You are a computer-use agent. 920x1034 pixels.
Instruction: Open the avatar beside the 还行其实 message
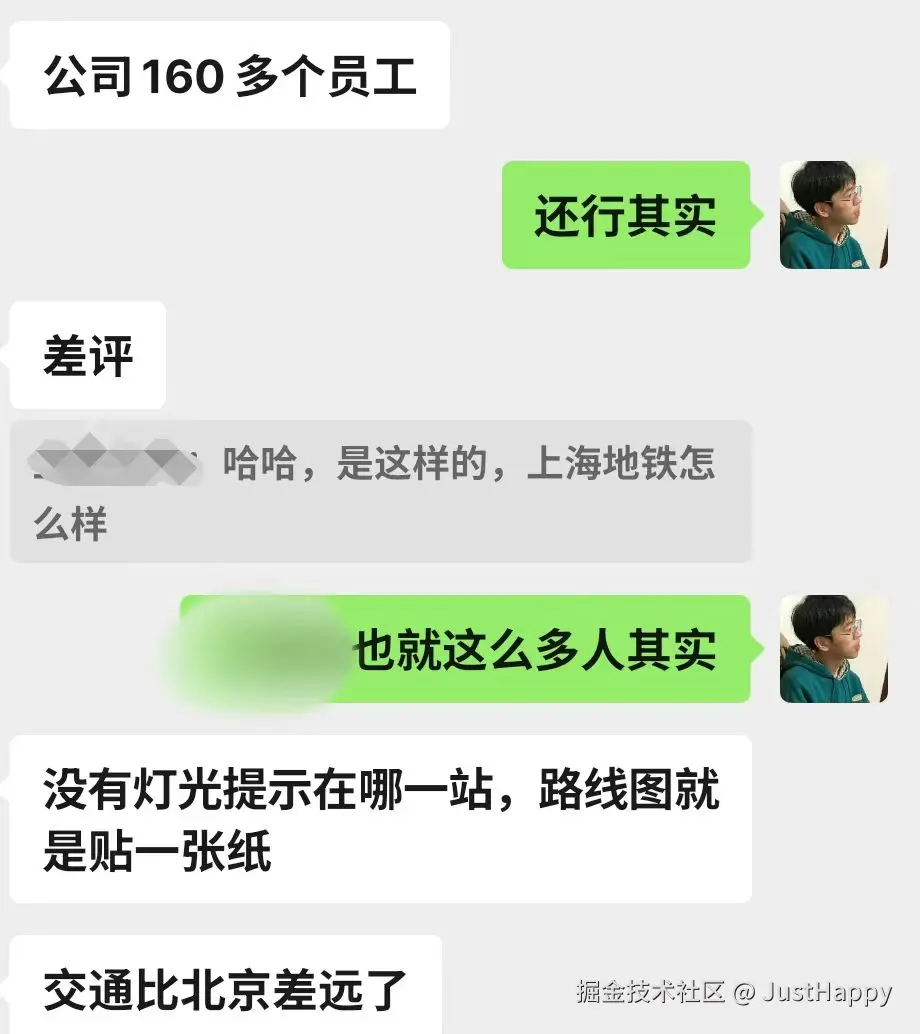[833, 215]
